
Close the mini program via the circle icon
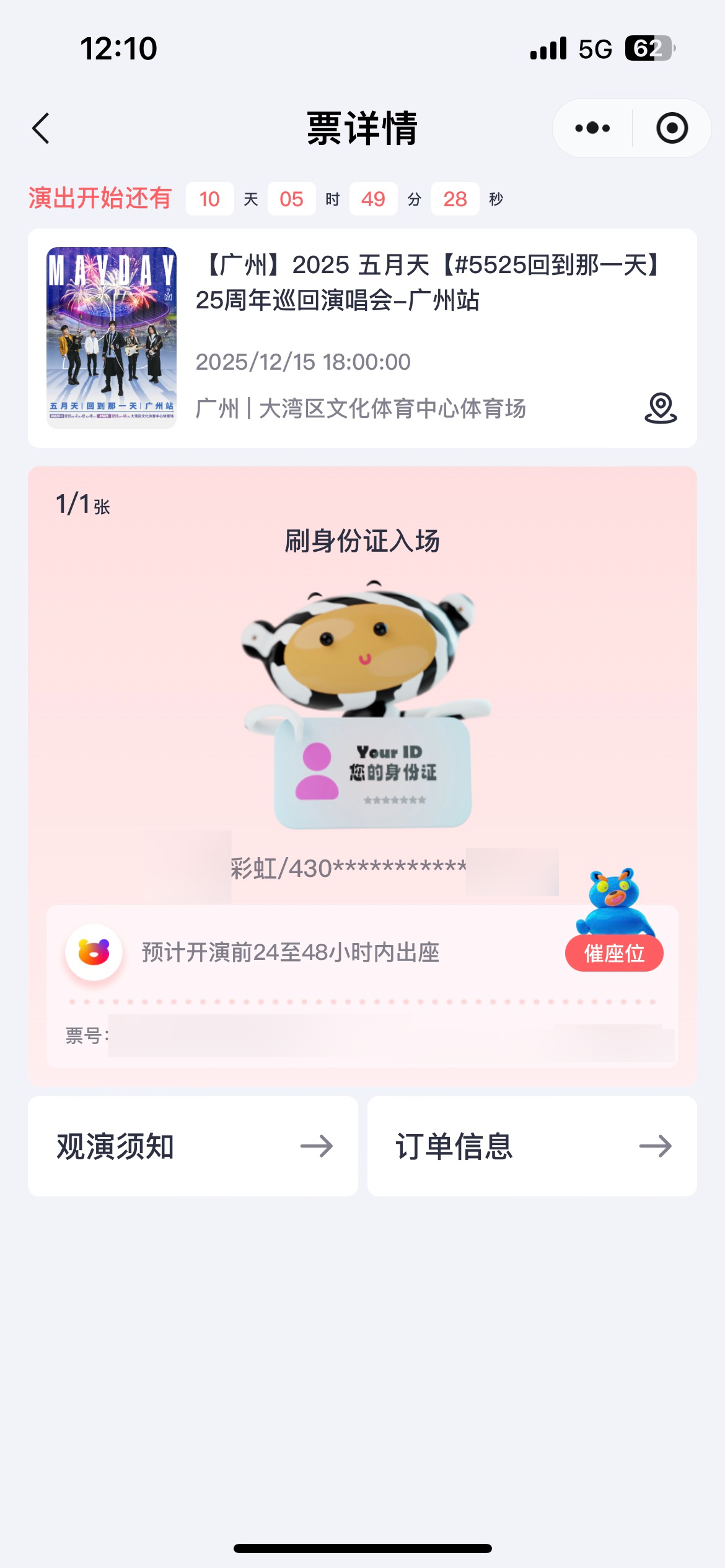point(672,128)
